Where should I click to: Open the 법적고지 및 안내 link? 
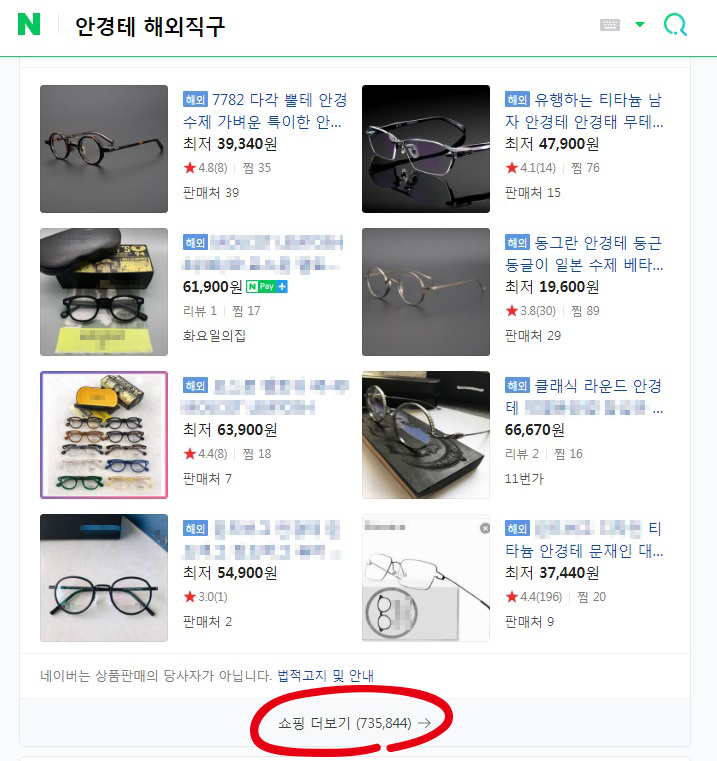326,675
